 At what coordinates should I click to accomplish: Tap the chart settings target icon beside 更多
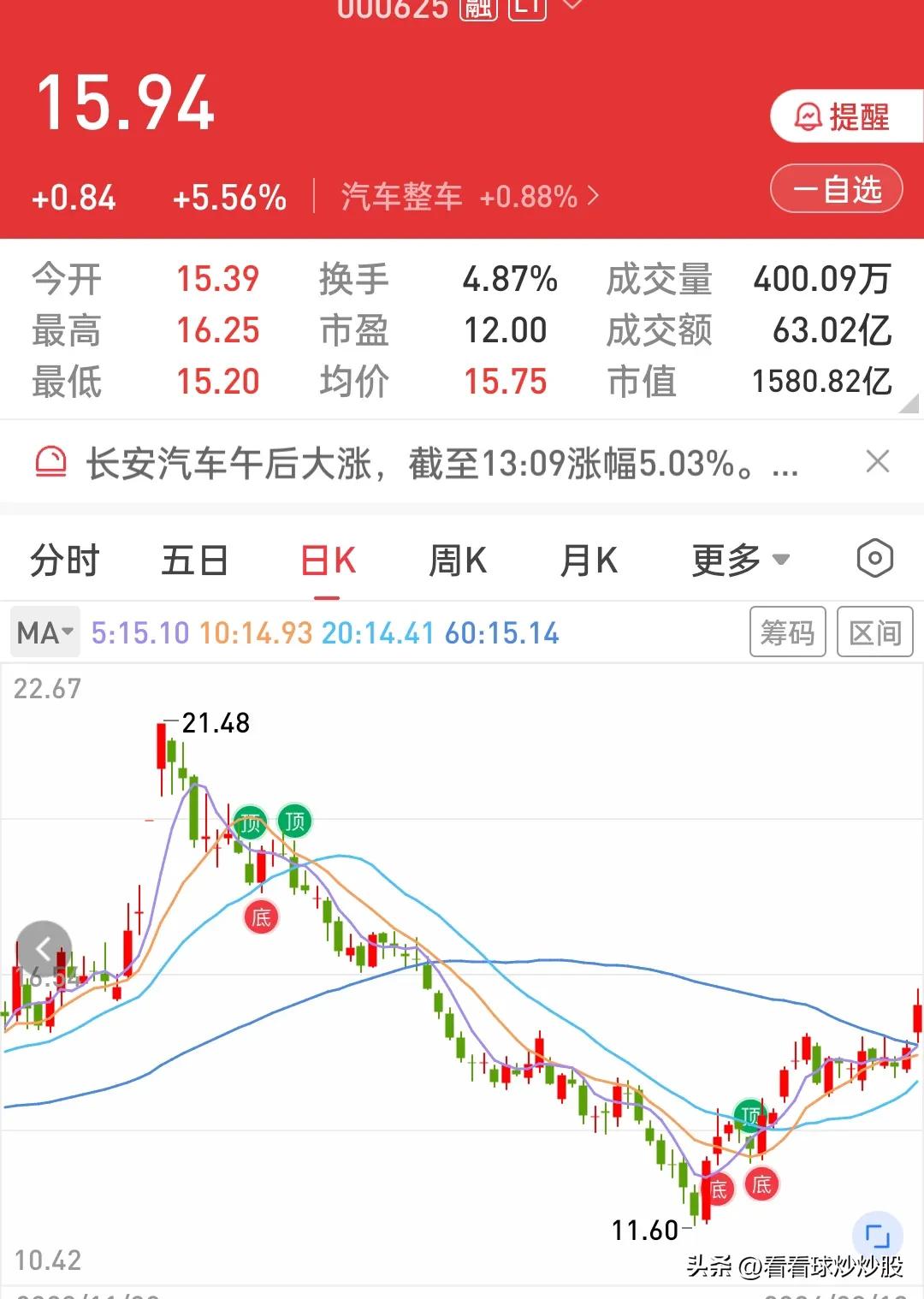[x=874, y=559]
